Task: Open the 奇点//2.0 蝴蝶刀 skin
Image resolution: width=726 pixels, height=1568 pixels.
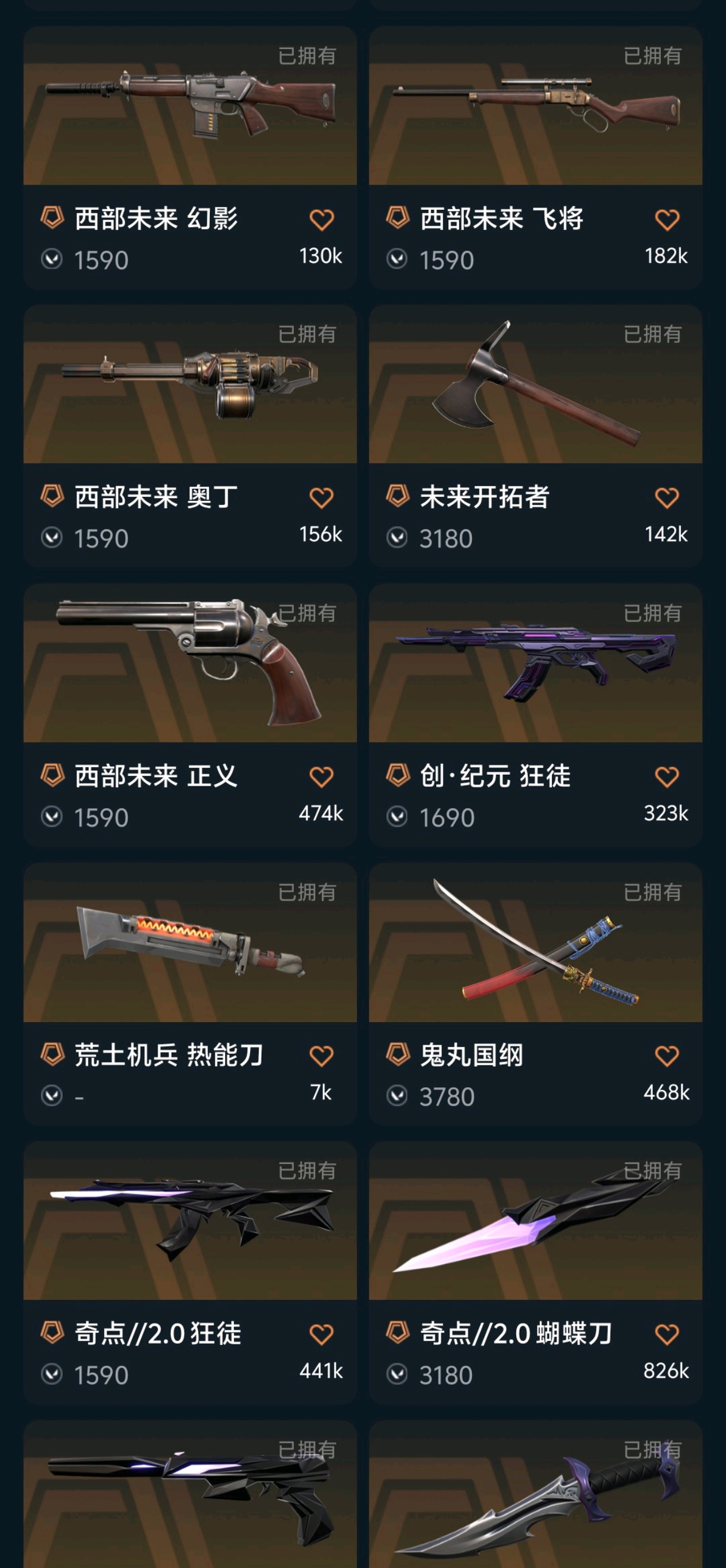Action: coord(535,1222)
